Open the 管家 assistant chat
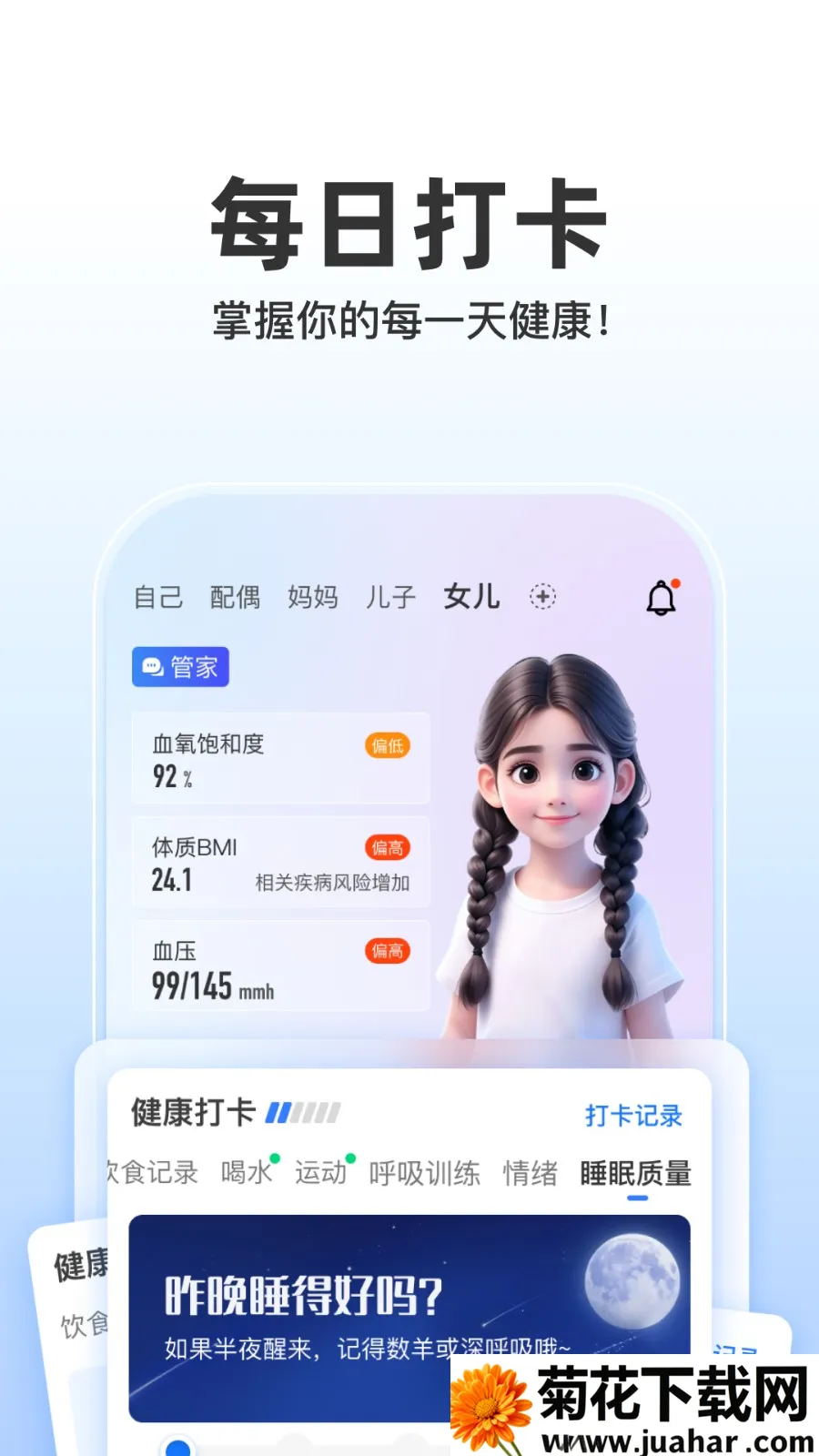The height and width of the screenshot is (1456, 819). [179, 667]
